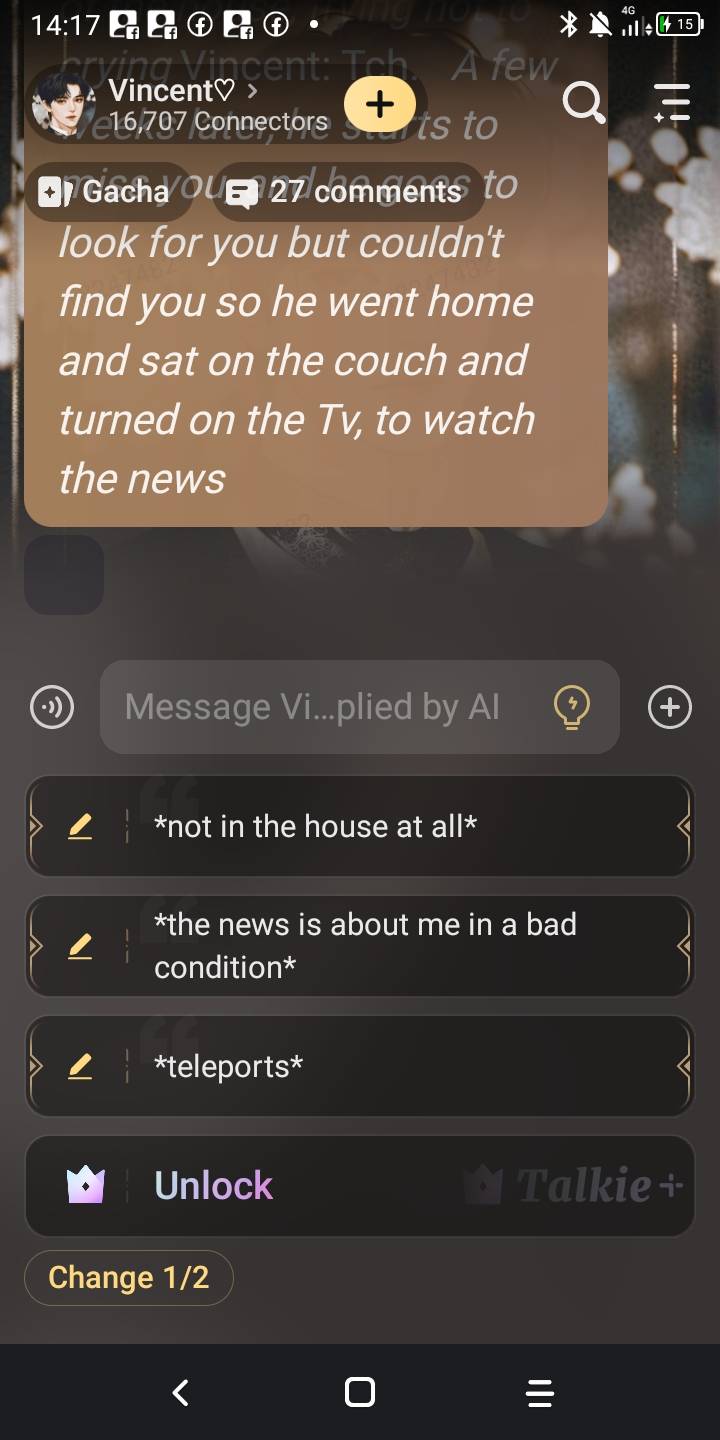Change suggestions to the next set
Image resolution: width=720 pixels, height=1440 pixels.
tap(129, 1278)
